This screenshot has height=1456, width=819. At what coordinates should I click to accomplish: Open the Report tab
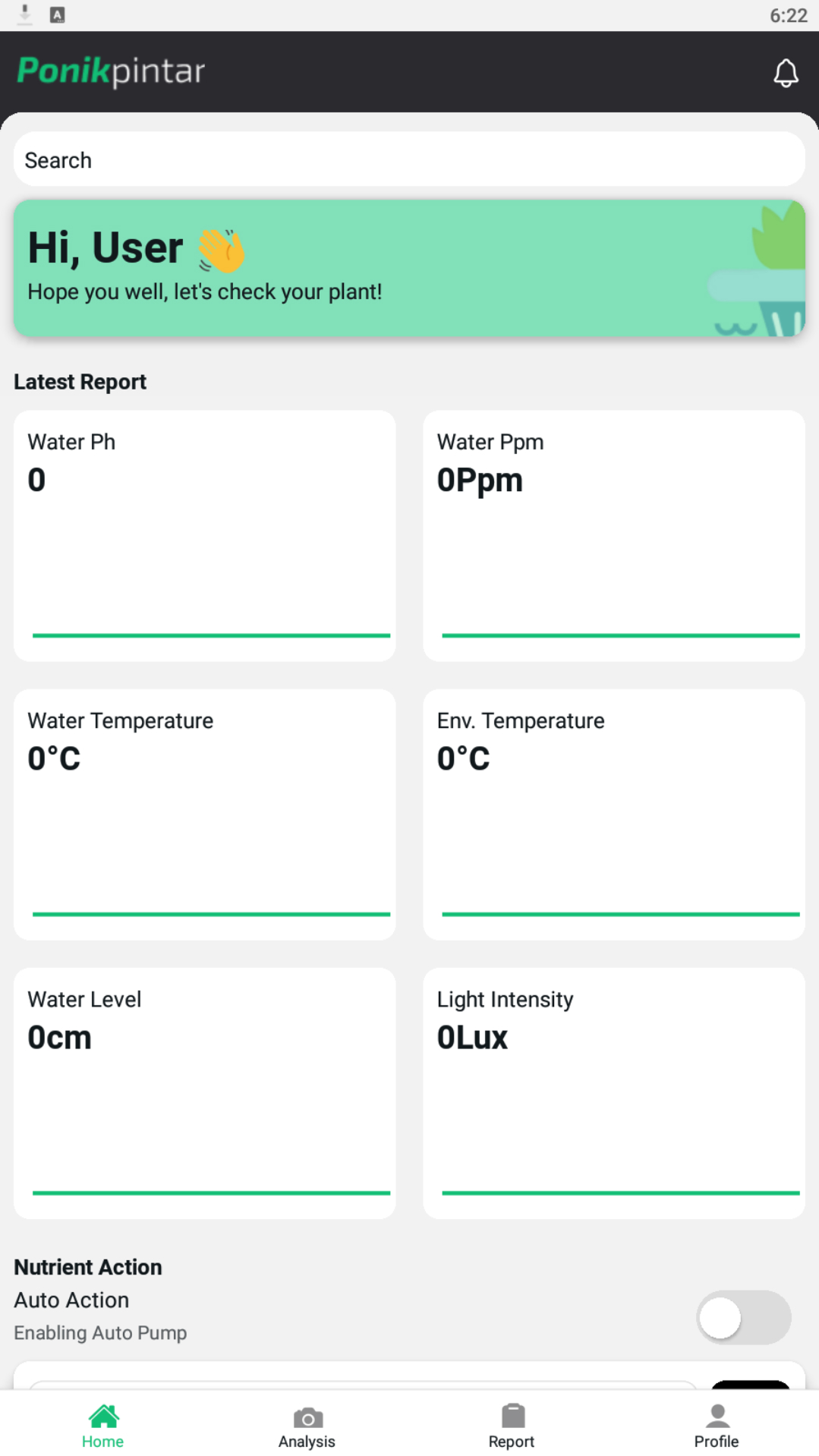tap(512, 1426)
